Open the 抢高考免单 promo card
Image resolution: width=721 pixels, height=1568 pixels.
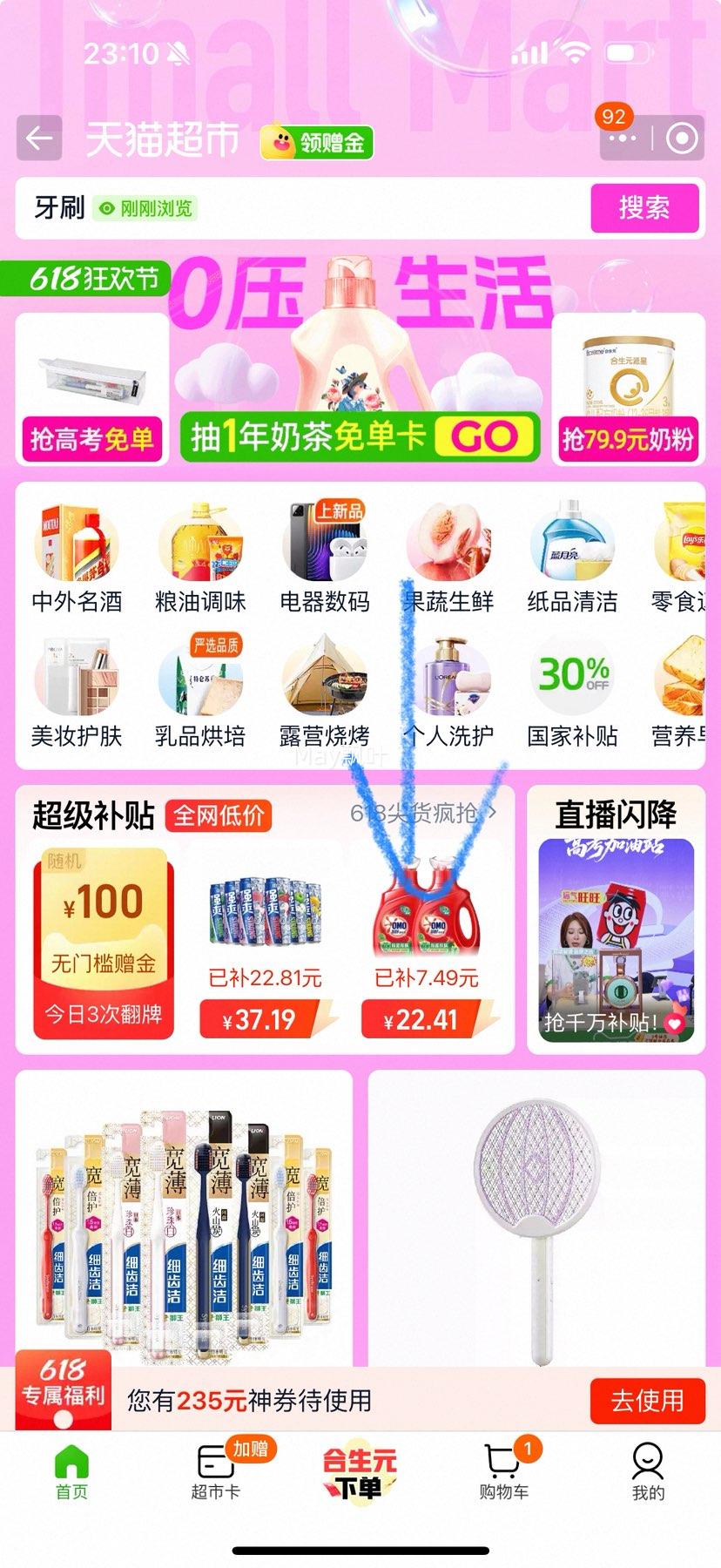pyautogui.click(x=92, y=389)
